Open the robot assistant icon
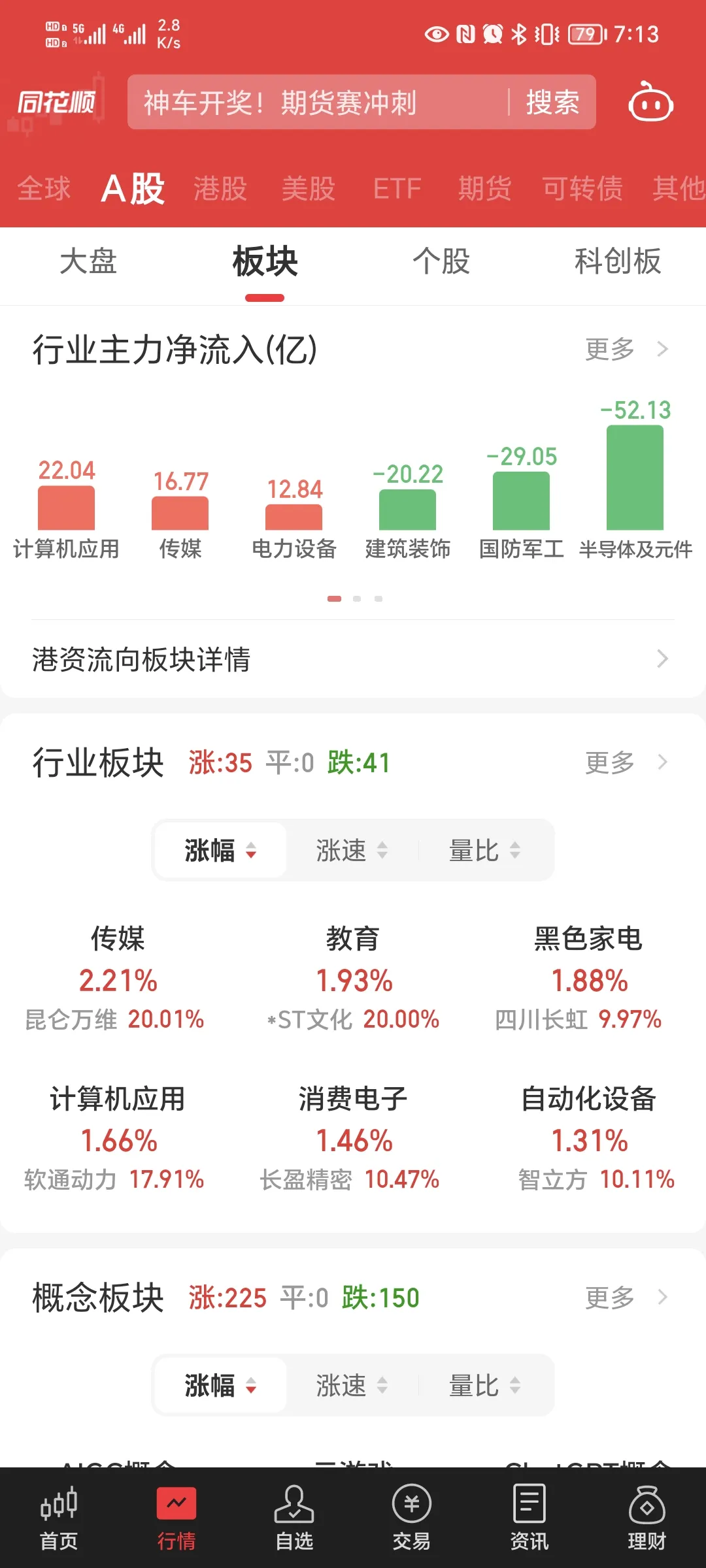The image size is (706, 1568). point(650,103)
